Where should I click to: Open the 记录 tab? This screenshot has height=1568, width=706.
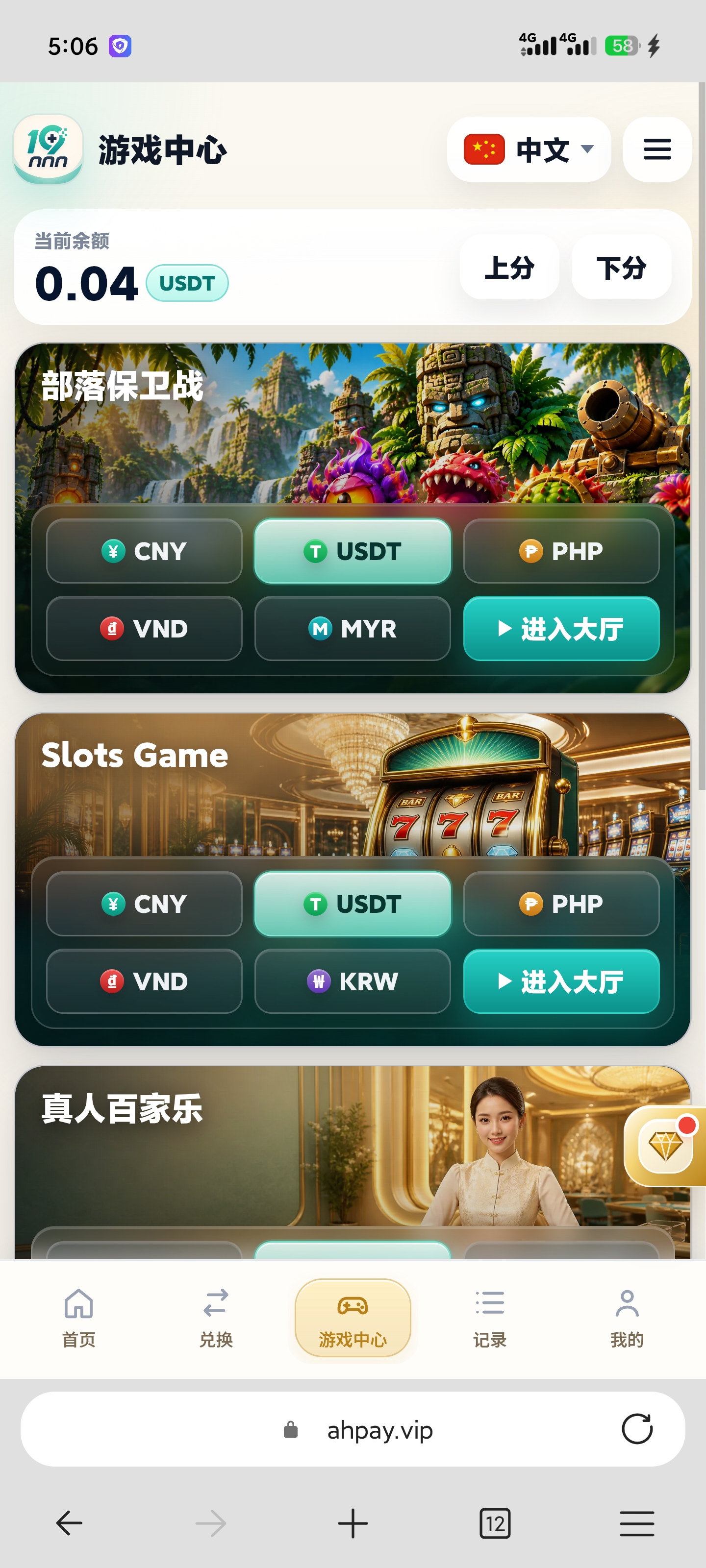(x=490, y=1318)
